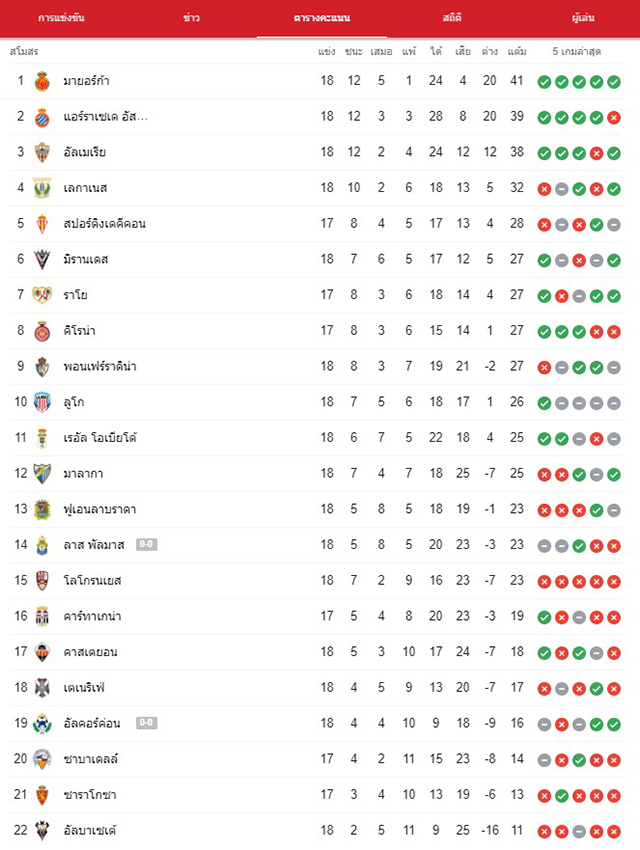The image size is (640, 850).
Task: Open the อัลเมเรีย team row
Action: click(x=316, y=153)
